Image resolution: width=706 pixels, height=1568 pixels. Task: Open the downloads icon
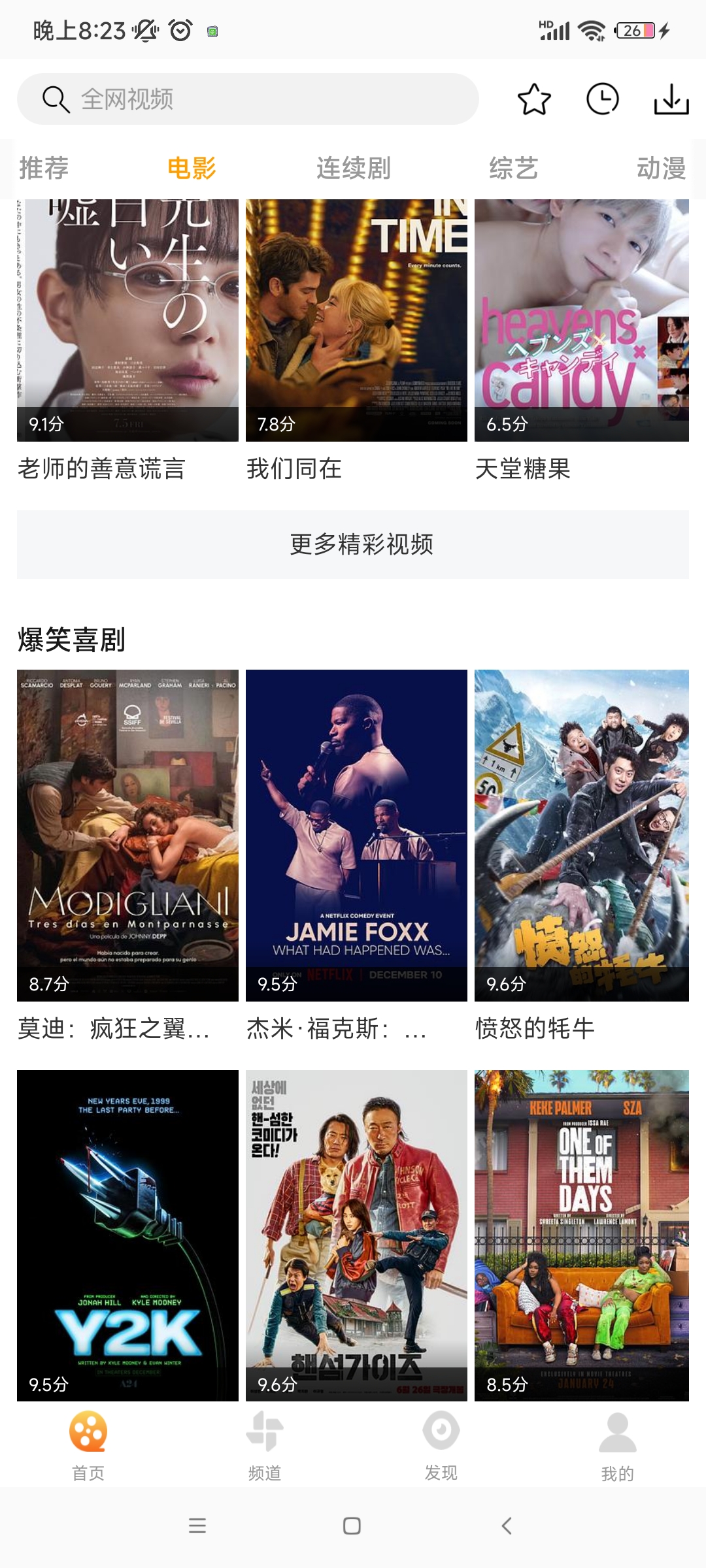click(671, 99)
